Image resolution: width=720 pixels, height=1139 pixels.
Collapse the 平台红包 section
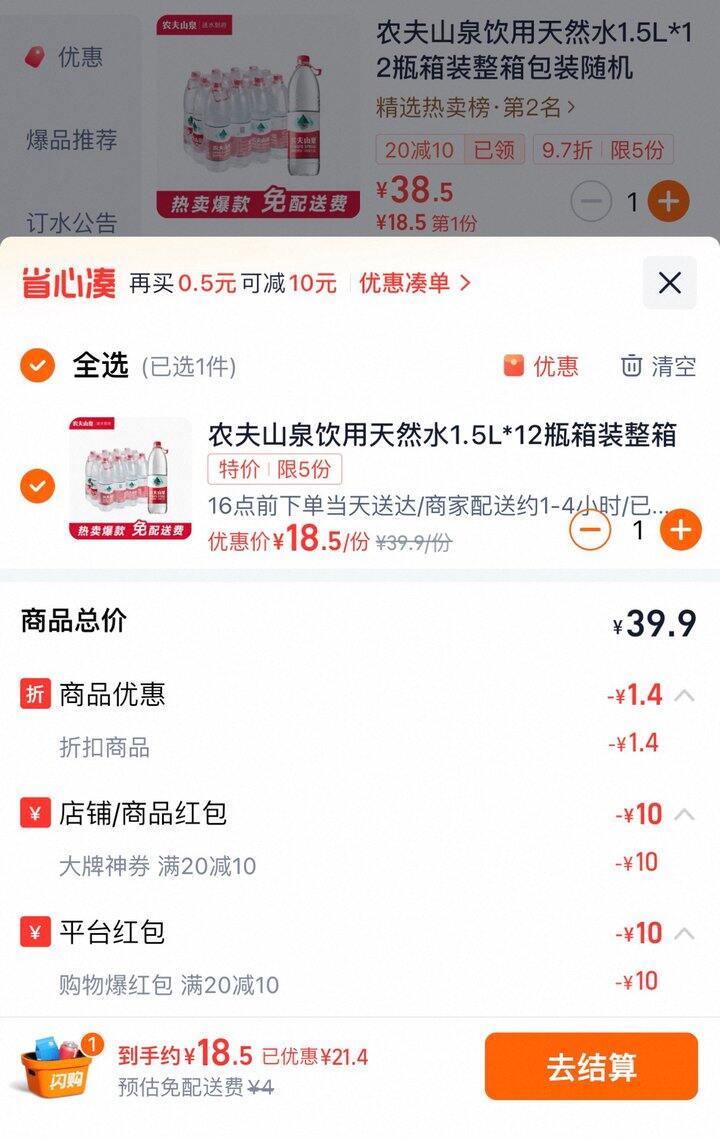684,933
